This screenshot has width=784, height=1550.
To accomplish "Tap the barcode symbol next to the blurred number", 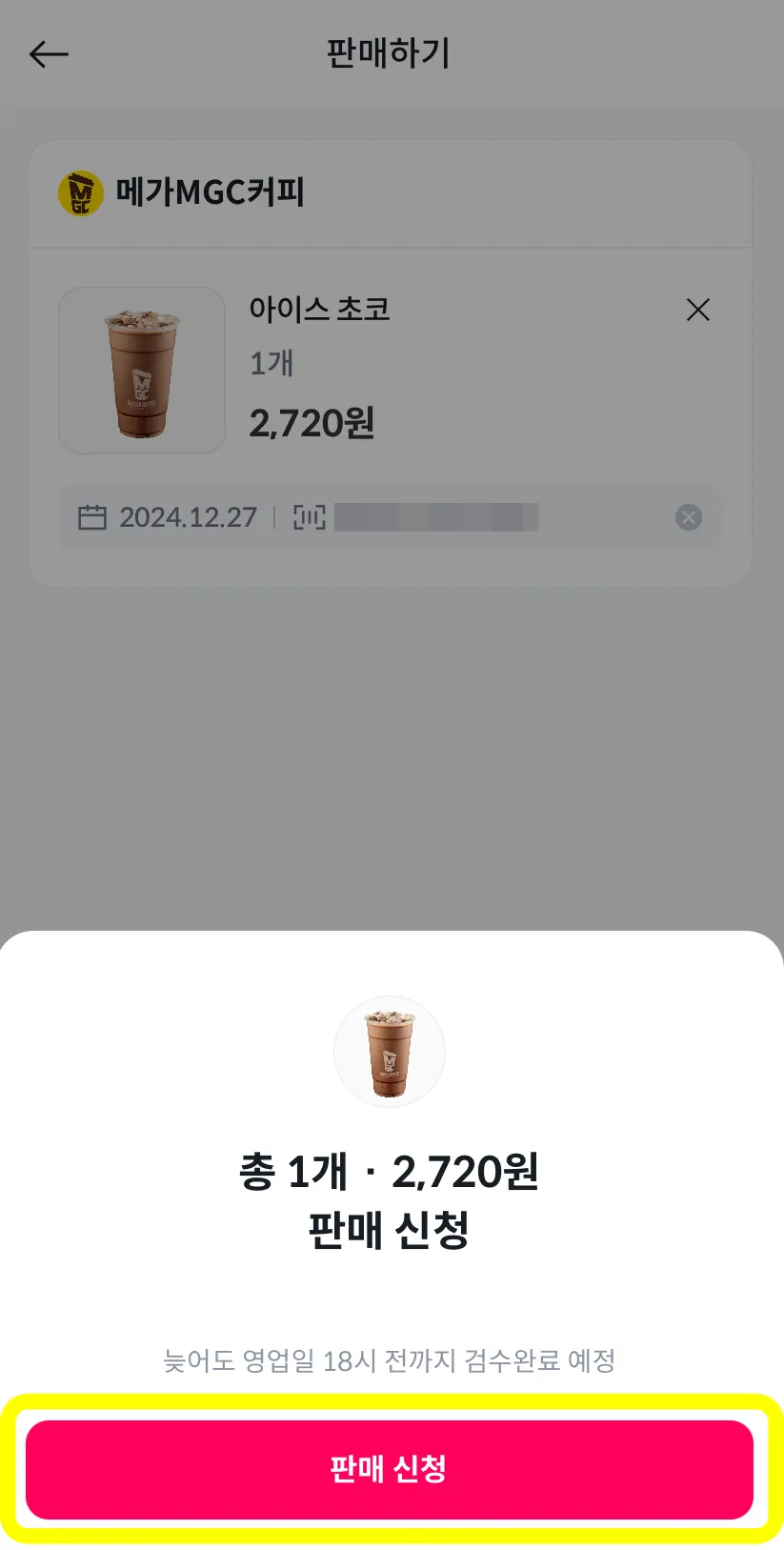I will point(308,517).
